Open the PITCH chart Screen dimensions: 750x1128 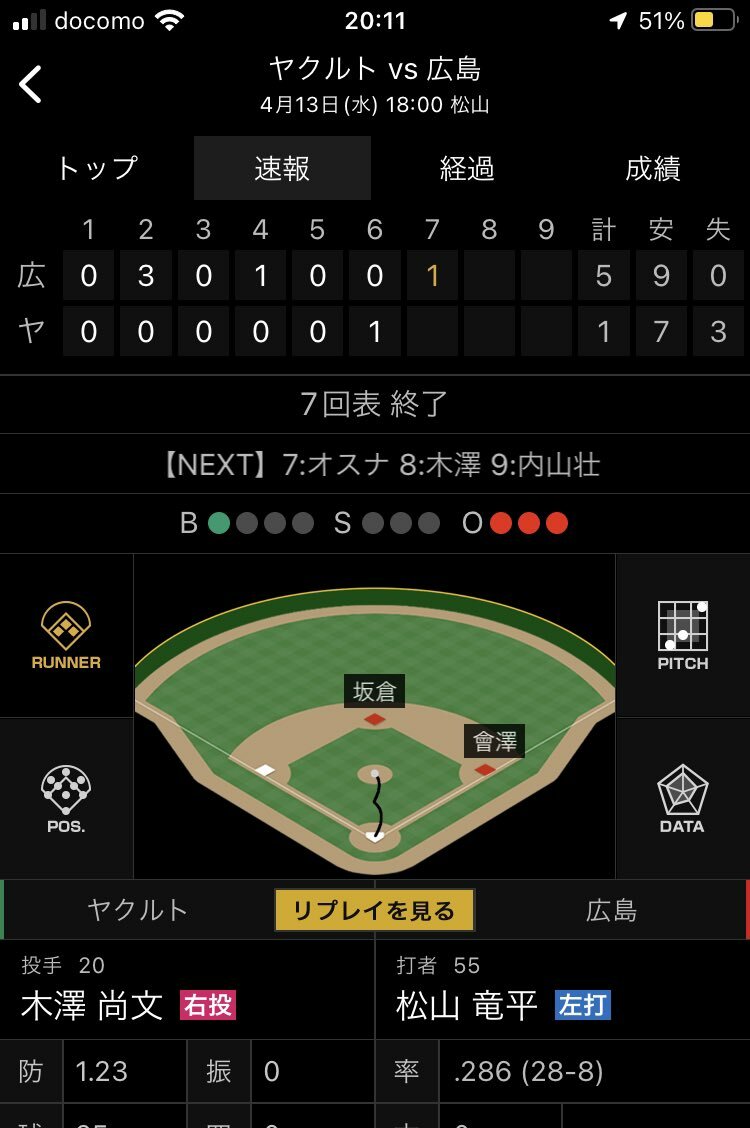(683, 635)
